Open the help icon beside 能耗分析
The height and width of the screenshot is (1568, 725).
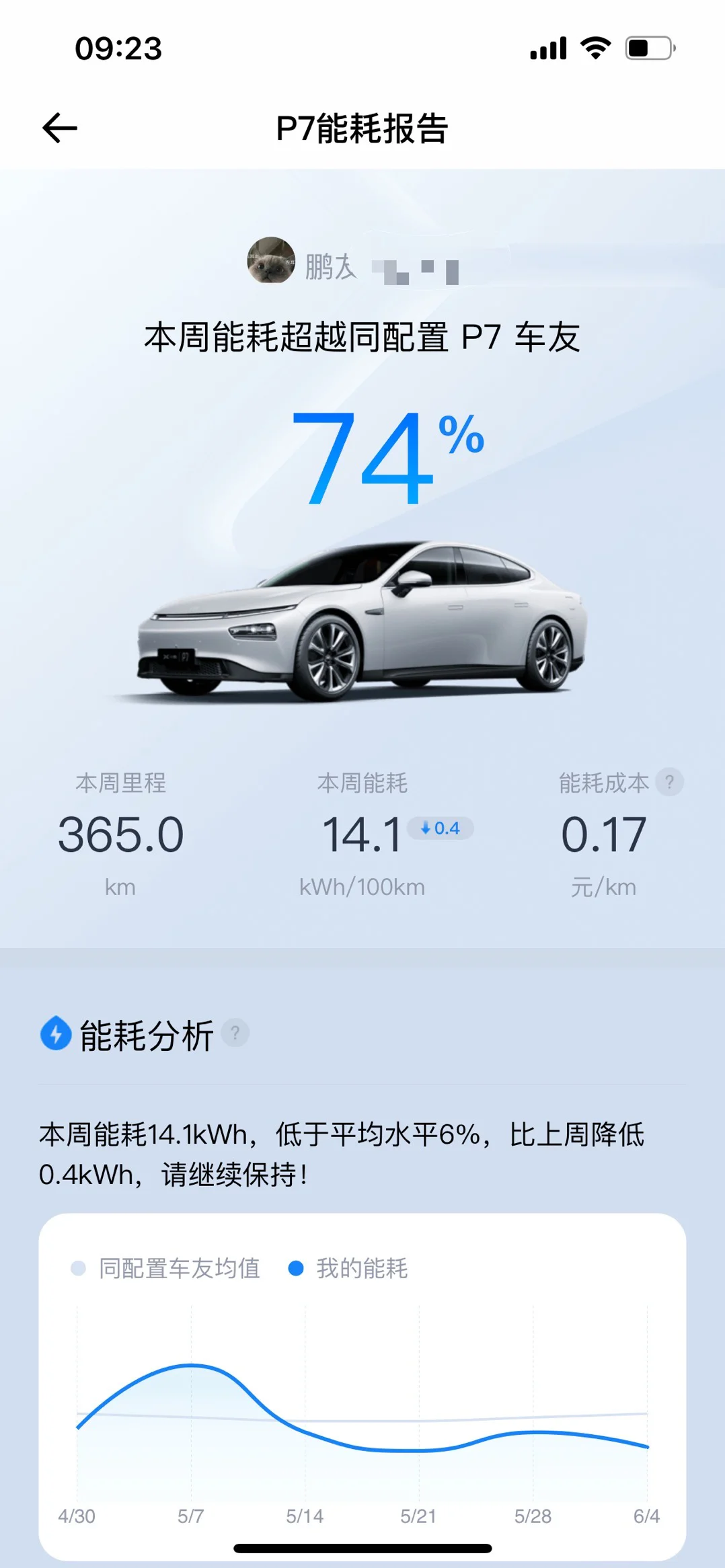(x=235, y=1033)
